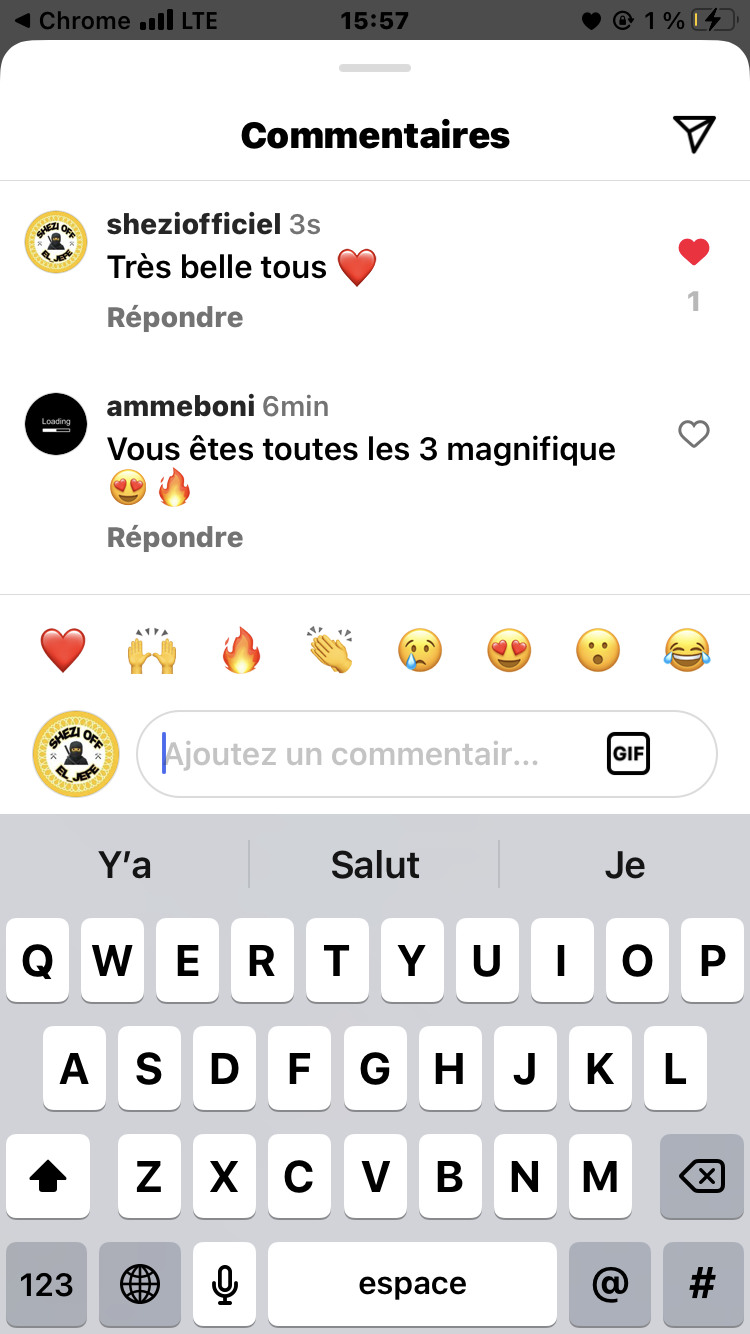Insert the fire quick emoji
Screen dimensions: 750x1334
point(241,651)
